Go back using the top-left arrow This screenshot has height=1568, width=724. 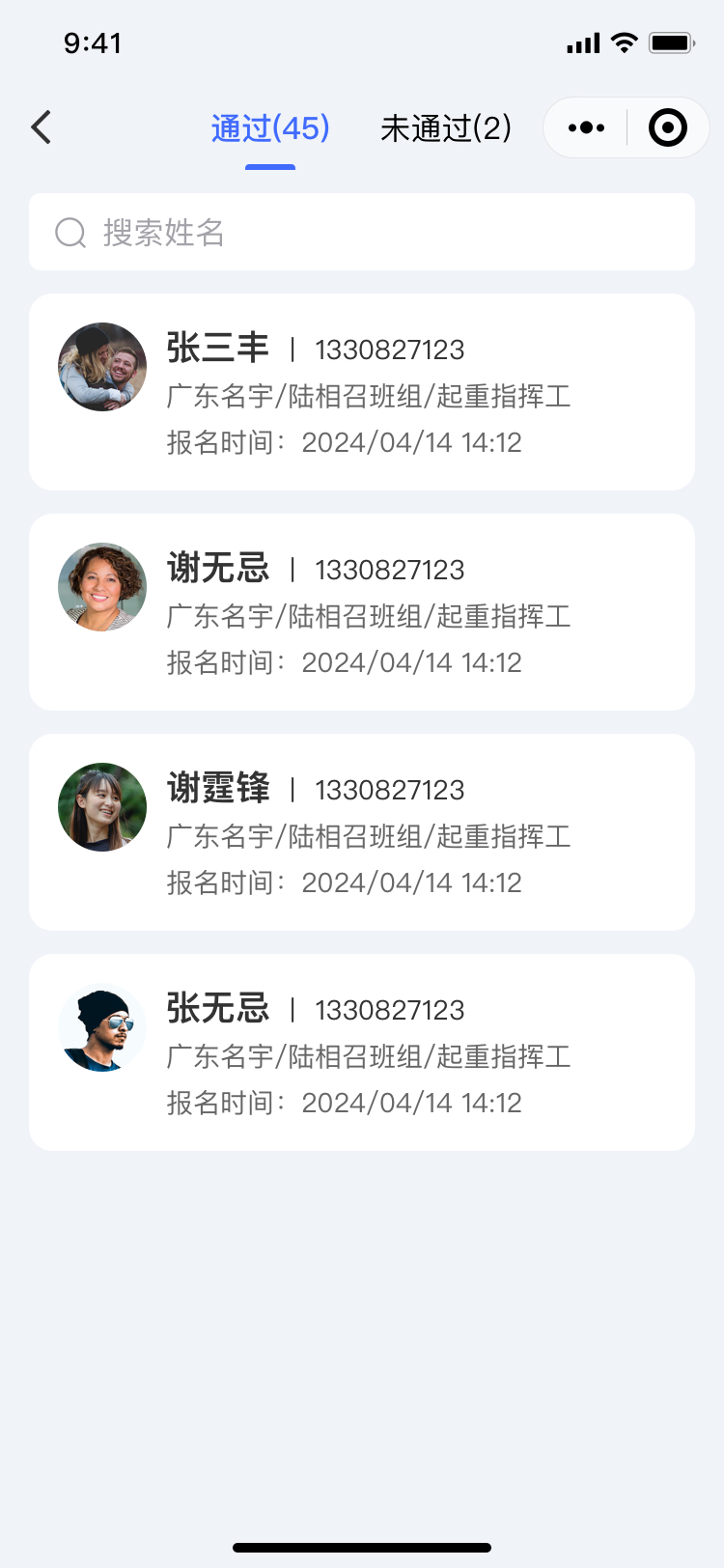click(x=41, y=127)
